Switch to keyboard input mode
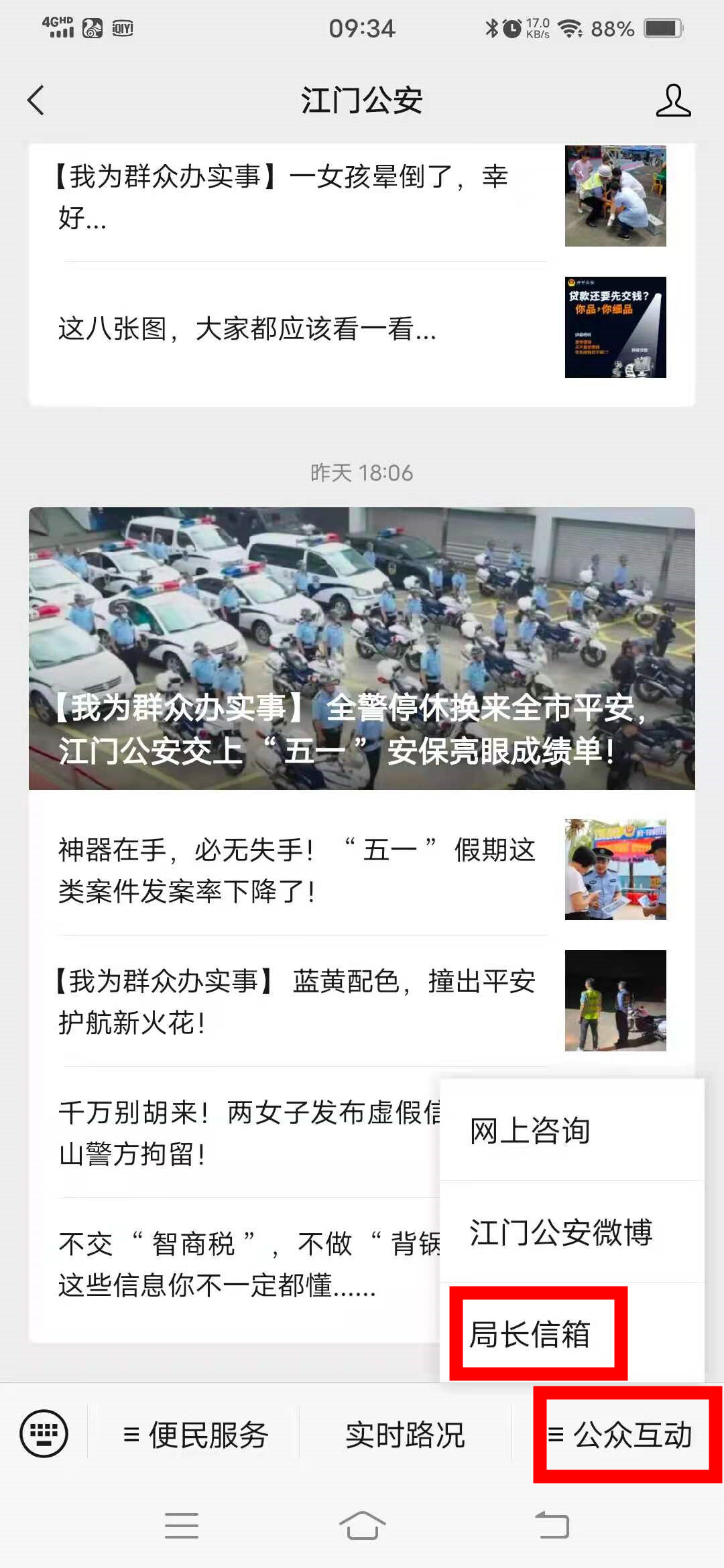The image size is (724, 1568). (x=44, y=1434)
